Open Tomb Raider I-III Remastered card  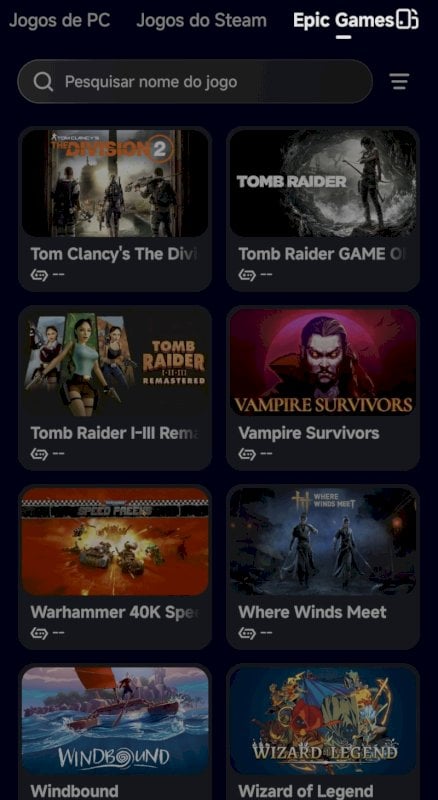115,388
